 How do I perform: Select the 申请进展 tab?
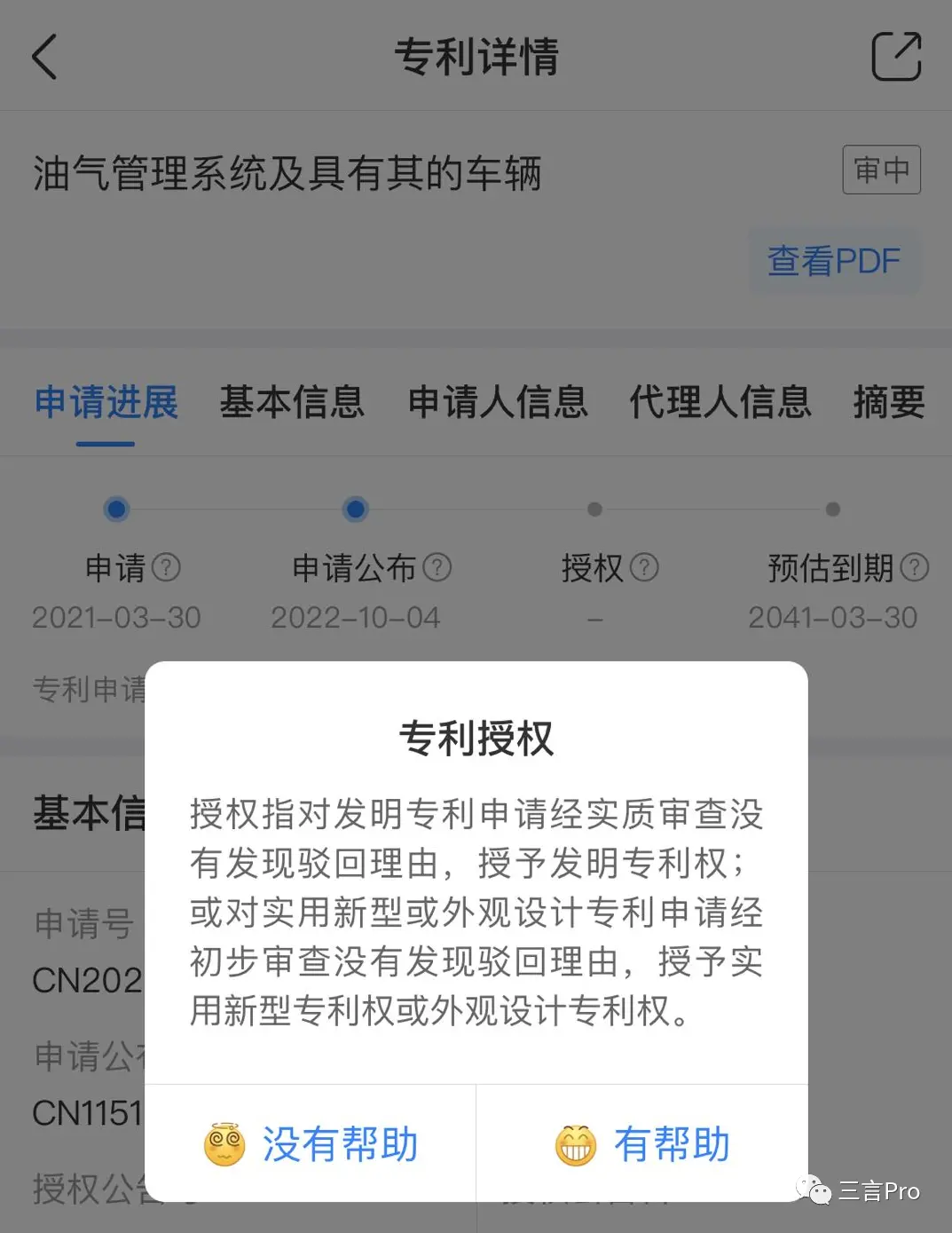[106, 402]
